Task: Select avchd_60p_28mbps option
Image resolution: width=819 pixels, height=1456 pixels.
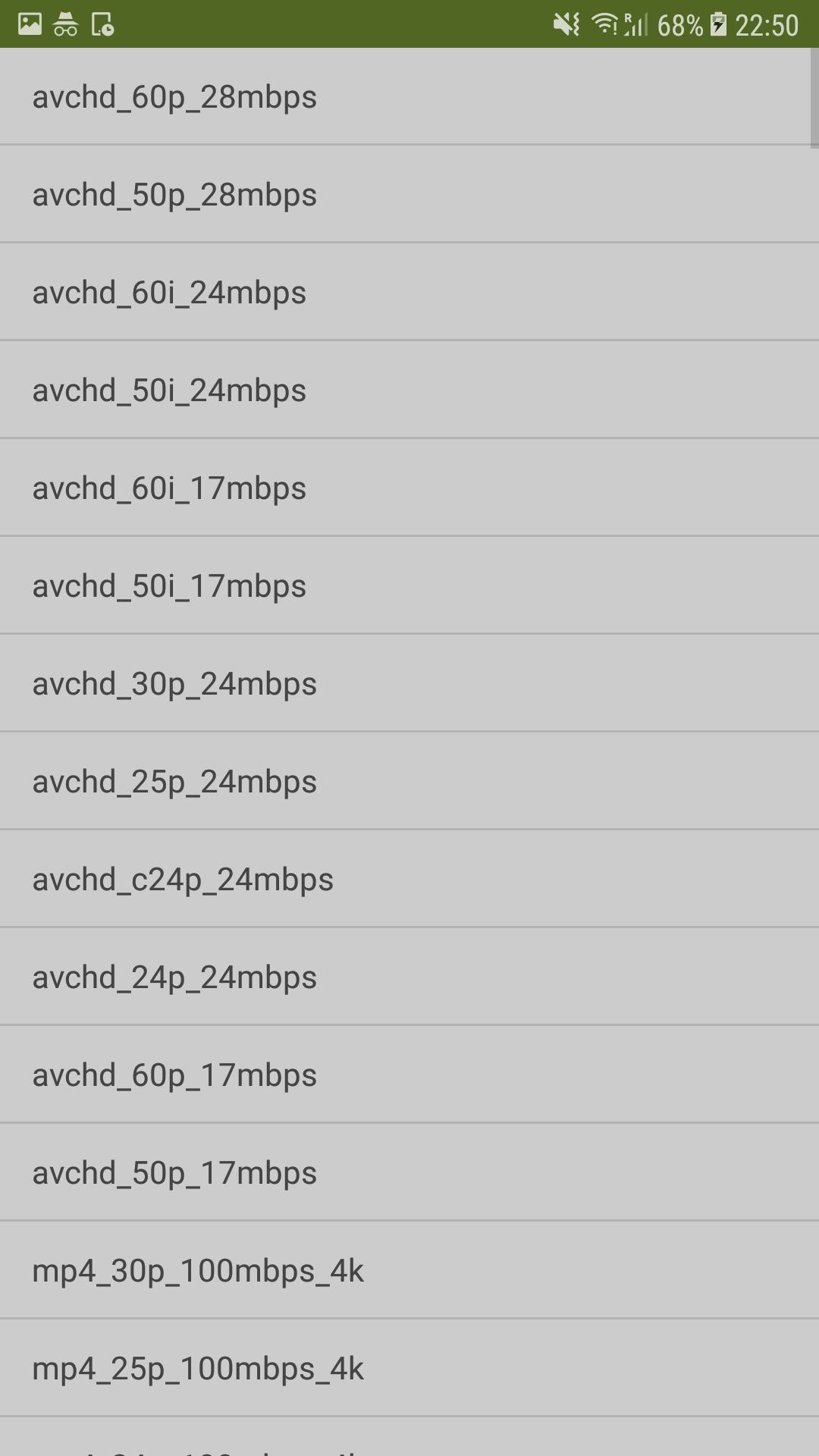Action: pos(409,96)
